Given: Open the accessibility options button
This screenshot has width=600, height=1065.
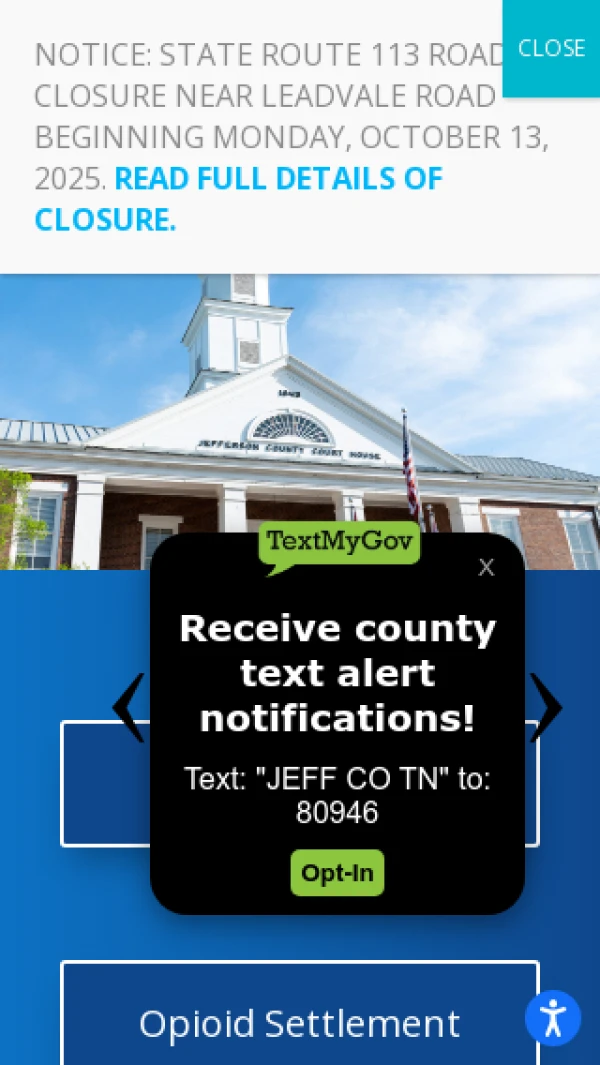Looking at the screenshot, I should tap(553, 1018).
